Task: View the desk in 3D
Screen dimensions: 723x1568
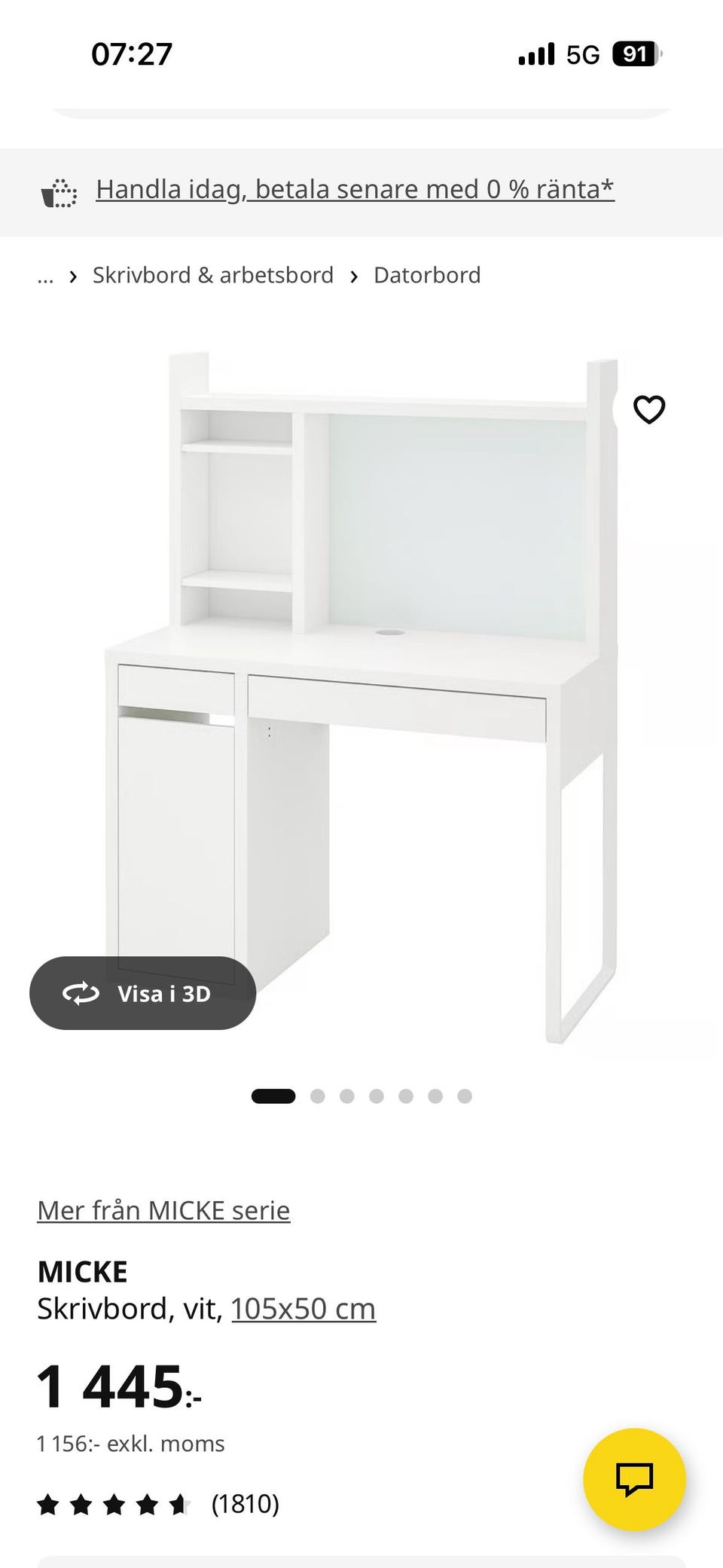Action: pos(143,993)
